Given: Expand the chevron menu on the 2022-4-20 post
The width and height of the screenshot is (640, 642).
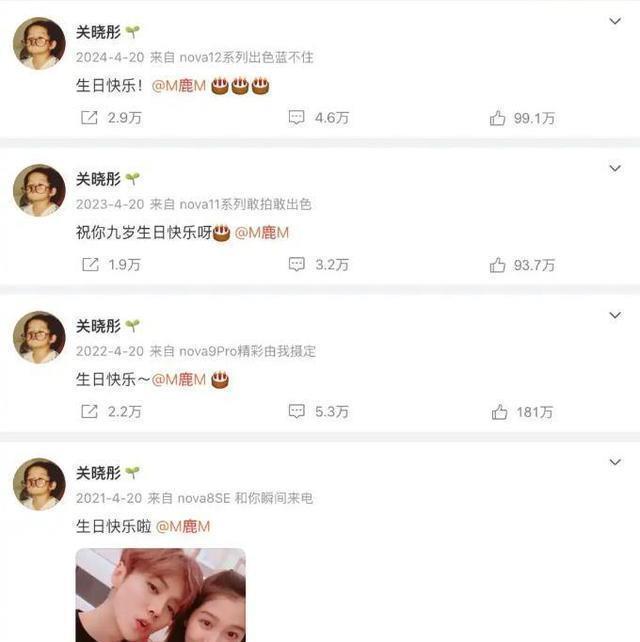Looking at the screenshot, I should (615, 315).
